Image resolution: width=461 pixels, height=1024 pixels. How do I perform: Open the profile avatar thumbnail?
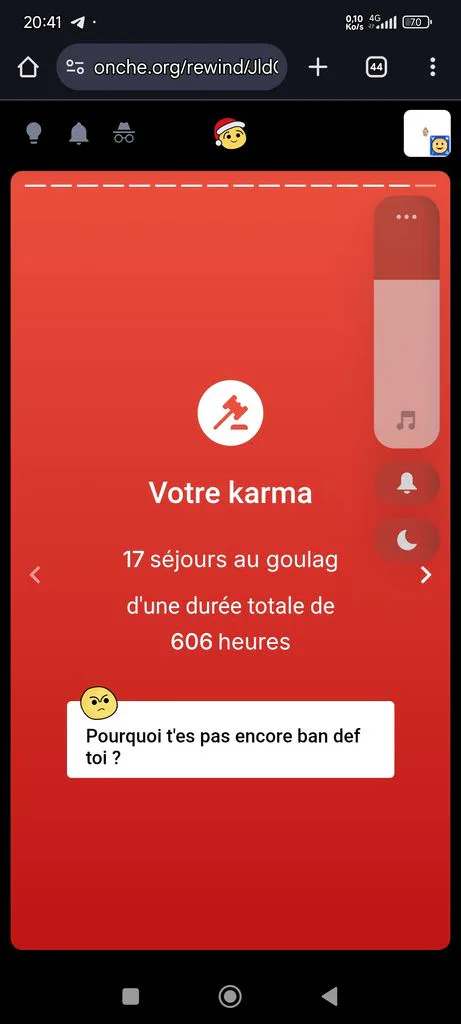pyautogui.click(x=427, y=133)
